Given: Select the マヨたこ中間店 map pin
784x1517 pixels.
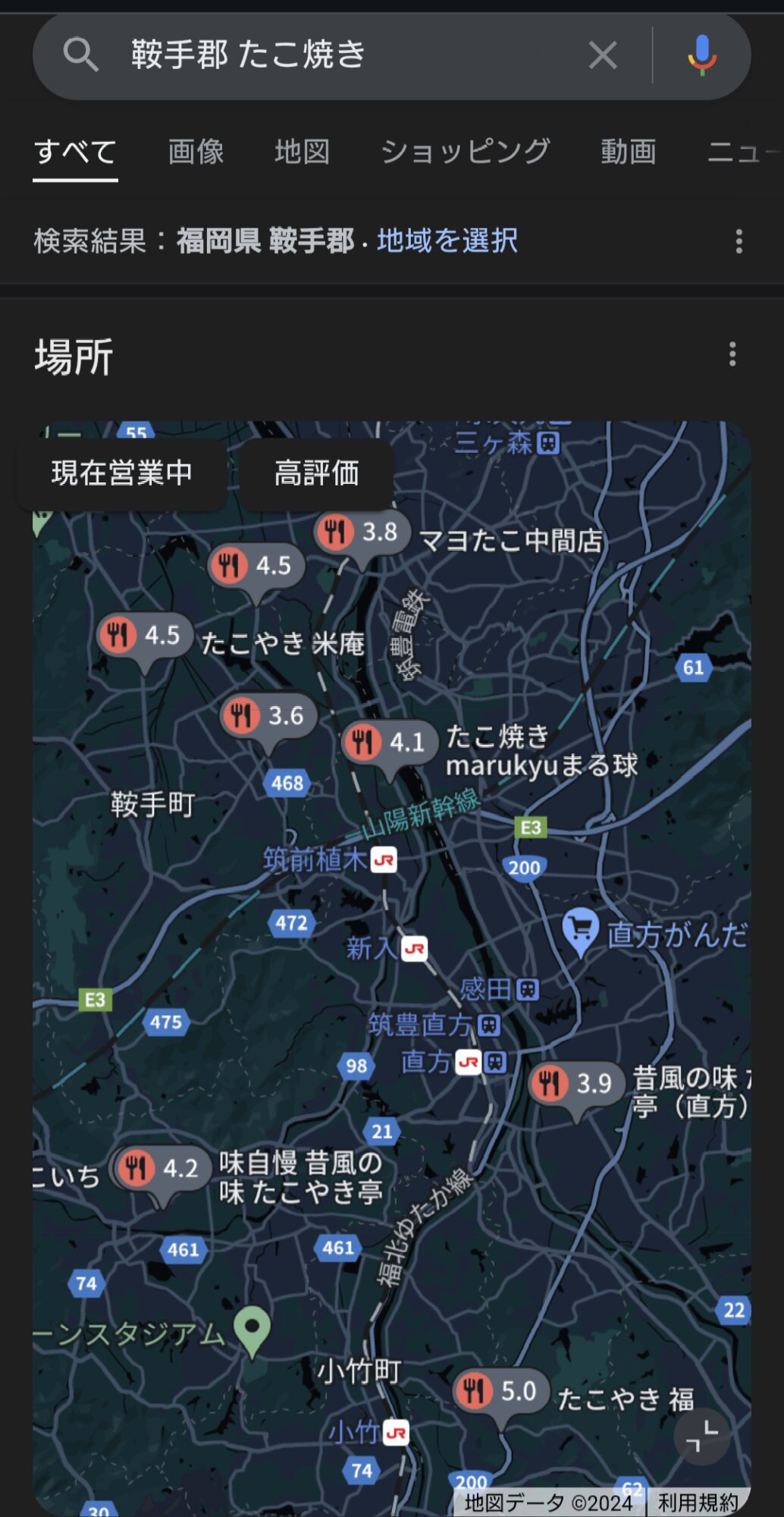Looking at the screenshot, I should click(x=362, y=537).
